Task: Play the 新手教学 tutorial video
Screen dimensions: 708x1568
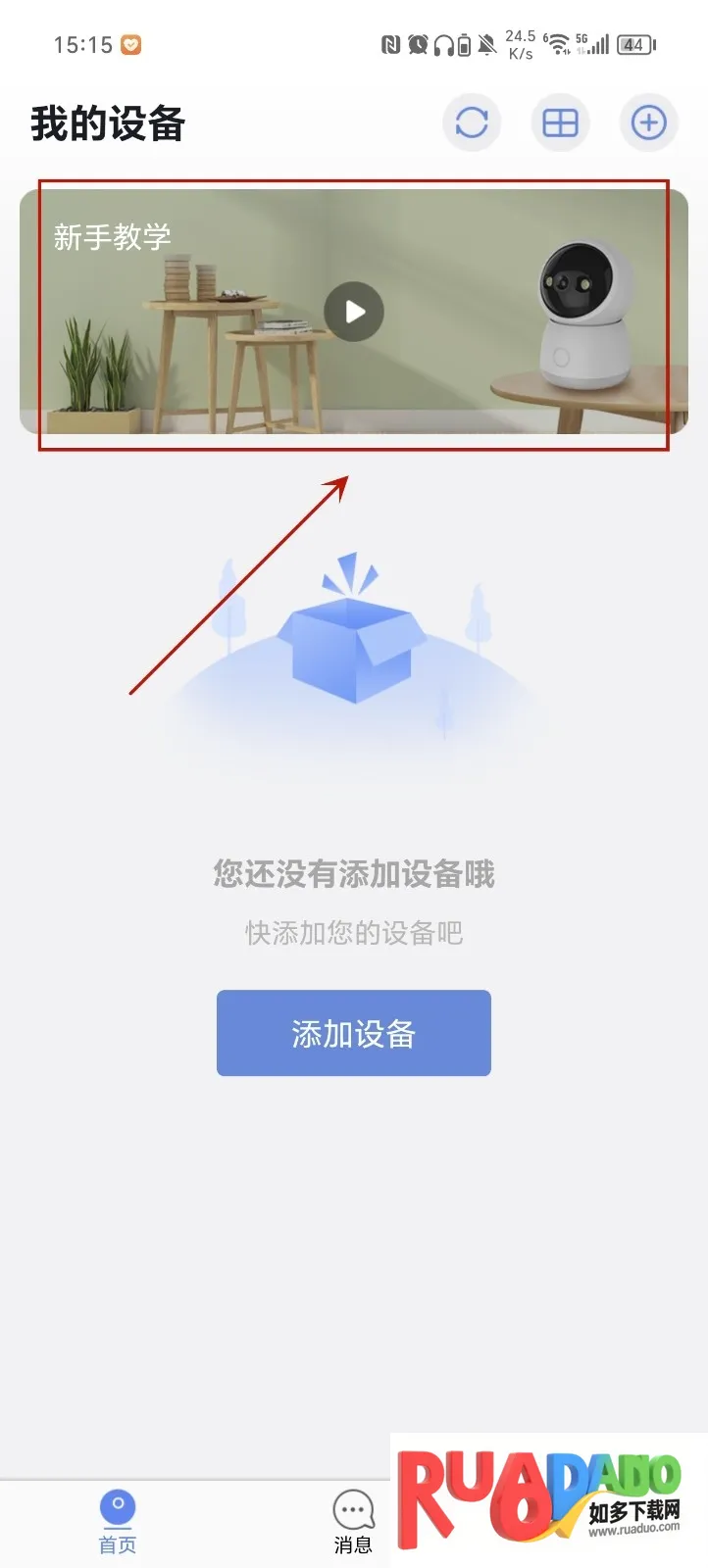Action: tap(353, 312)
